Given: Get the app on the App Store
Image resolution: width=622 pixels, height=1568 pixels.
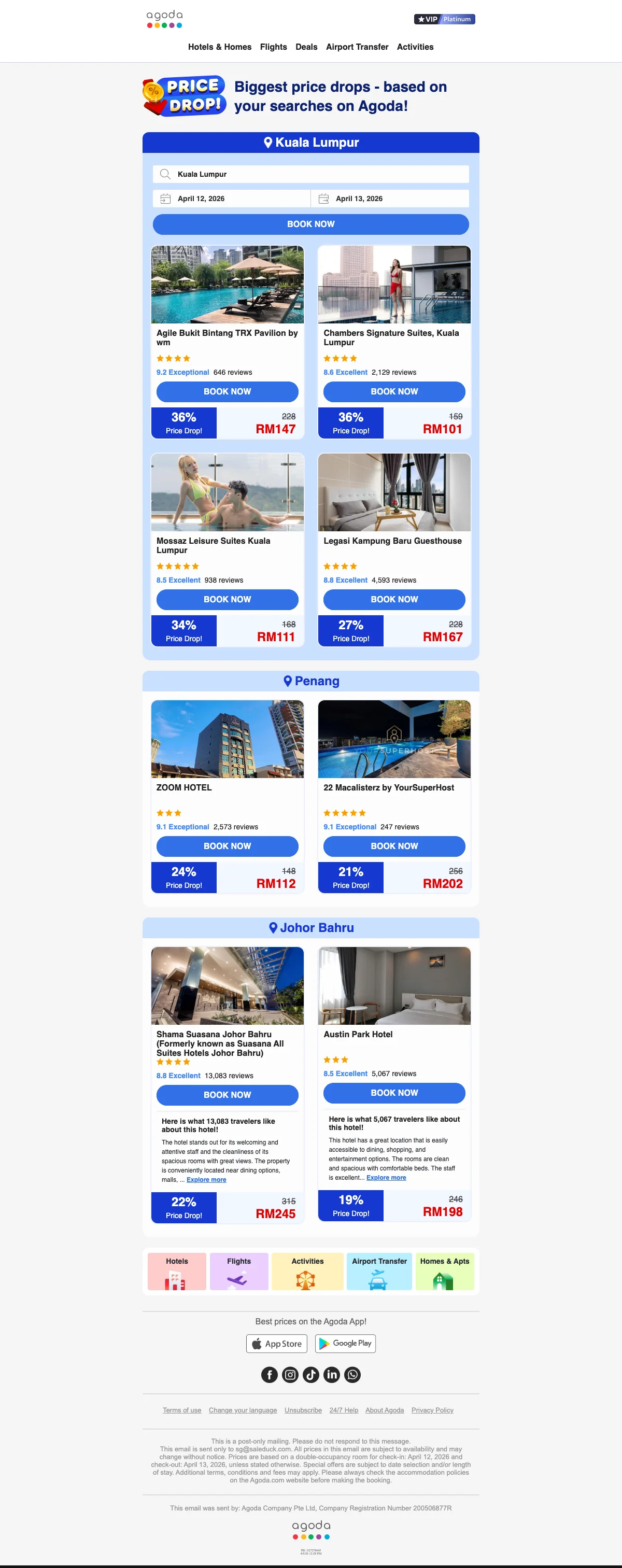Looking at the screenshot, I should click(276, 1344).
